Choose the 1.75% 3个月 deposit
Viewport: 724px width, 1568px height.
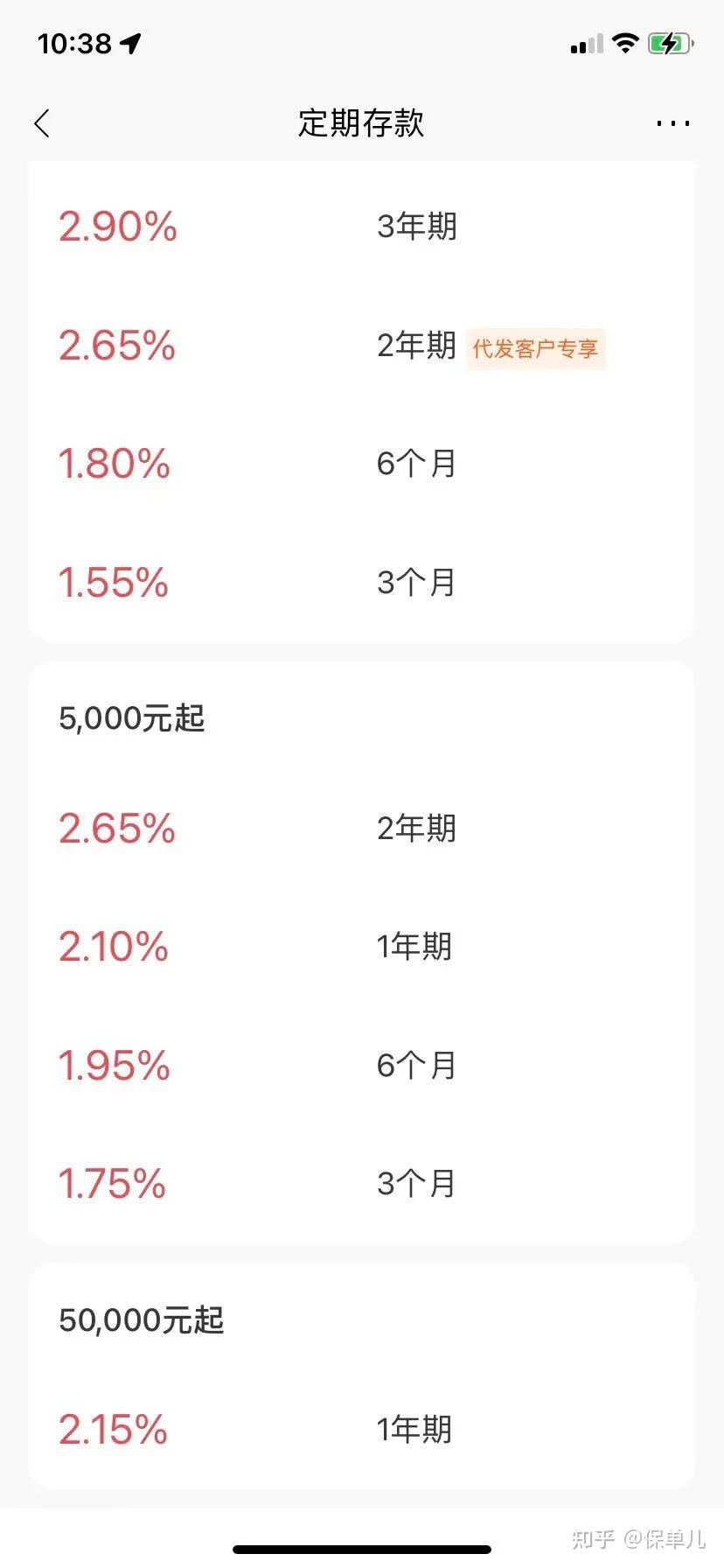(361, 1183)
